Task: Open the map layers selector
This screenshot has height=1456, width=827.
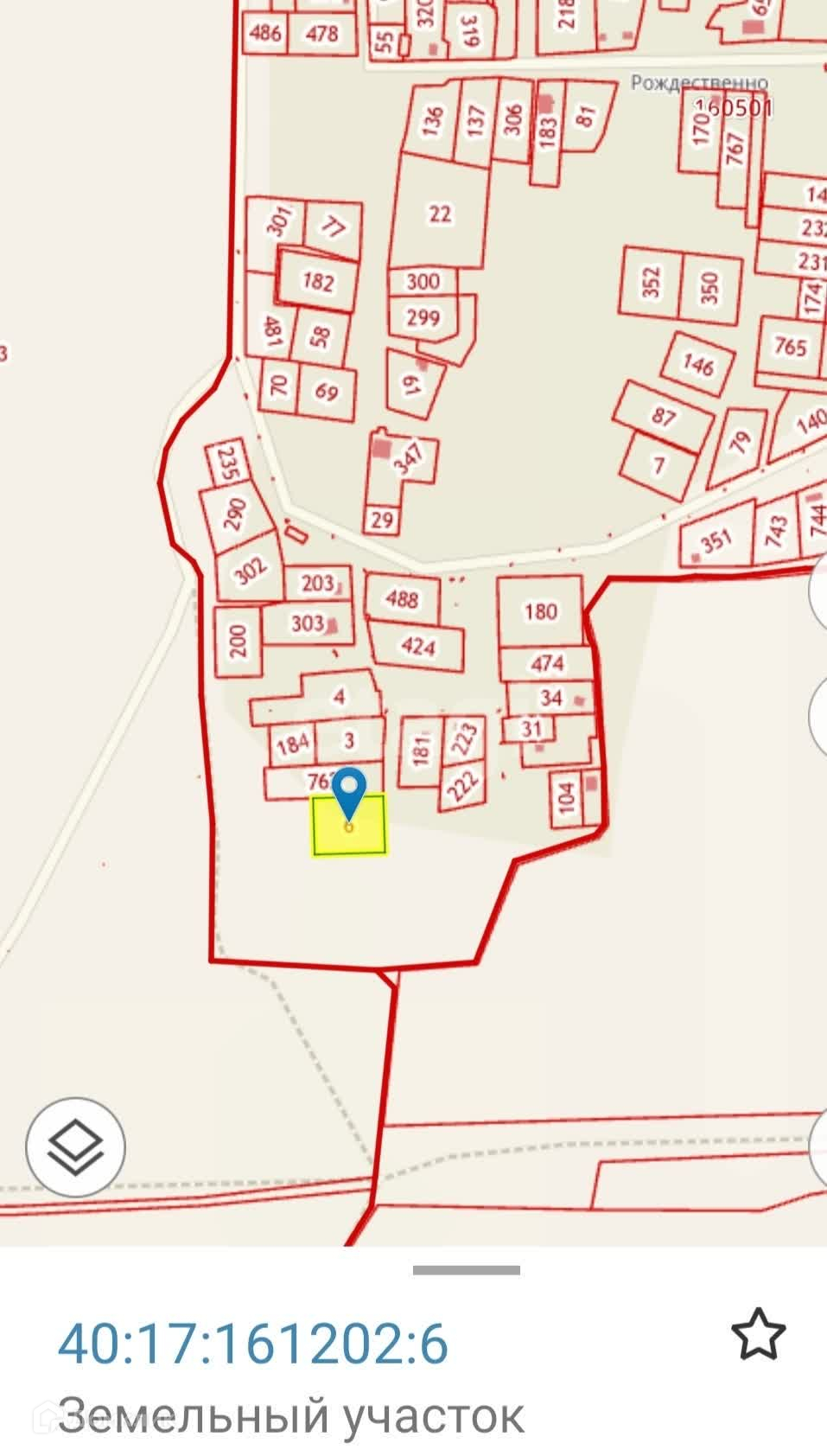Action: tap(76, 1146)
